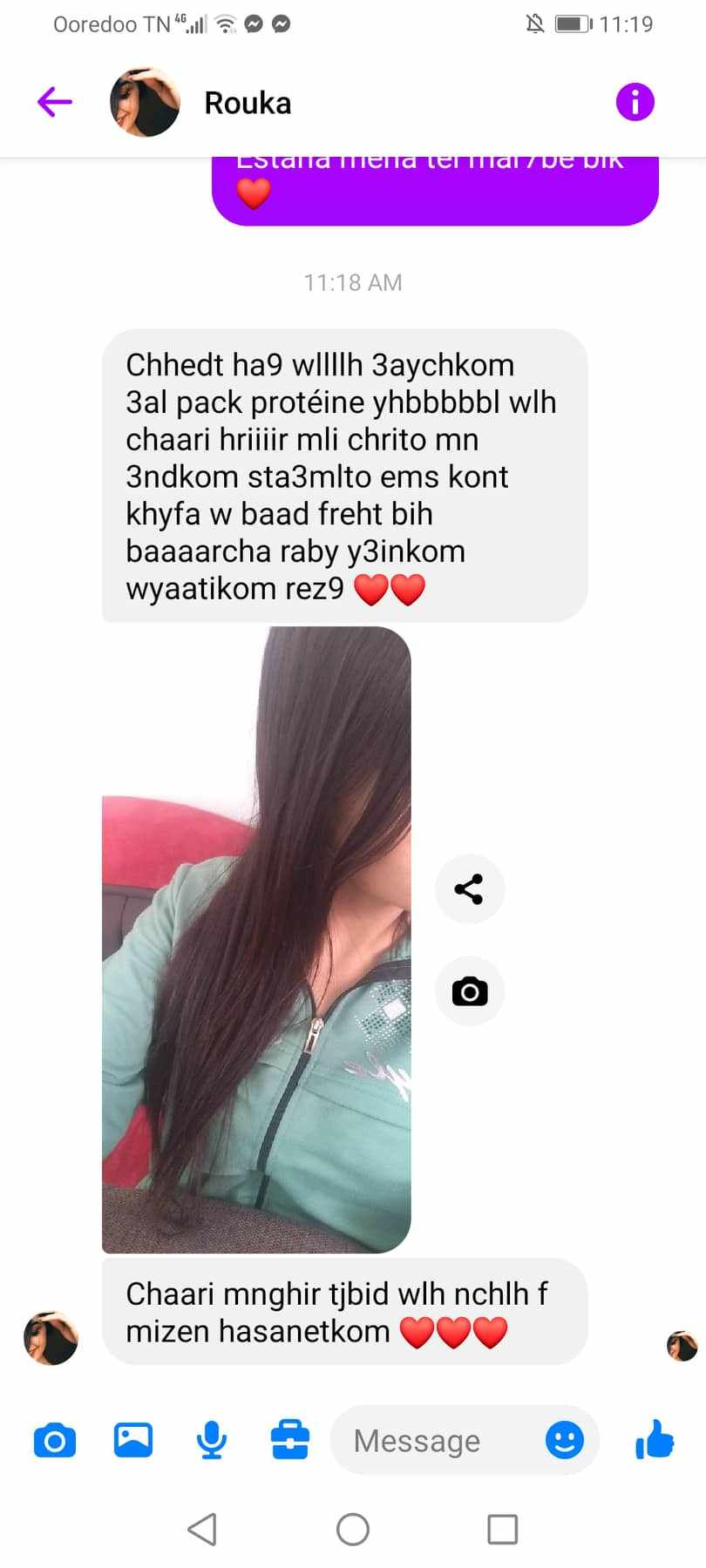Image resolution: width=706 pixels, height=1568 pixels.
Task: Send a thumbs-up like
Action: 655,1439
